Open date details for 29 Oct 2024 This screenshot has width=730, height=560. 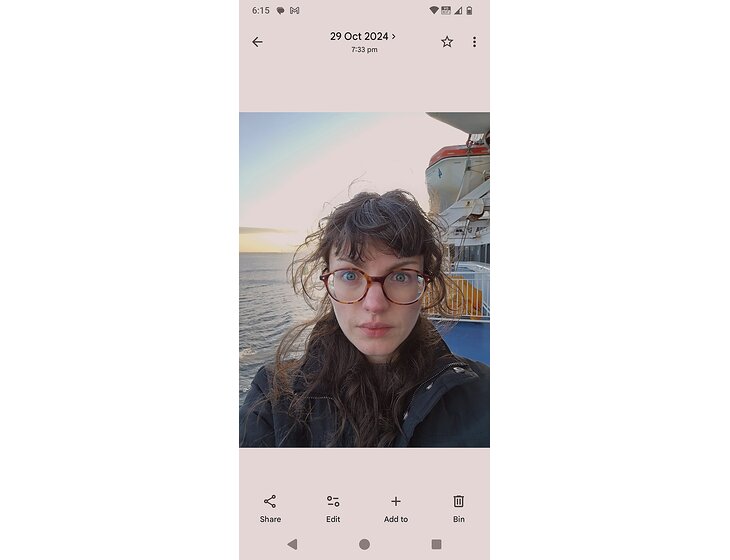[x=363, y=37]
